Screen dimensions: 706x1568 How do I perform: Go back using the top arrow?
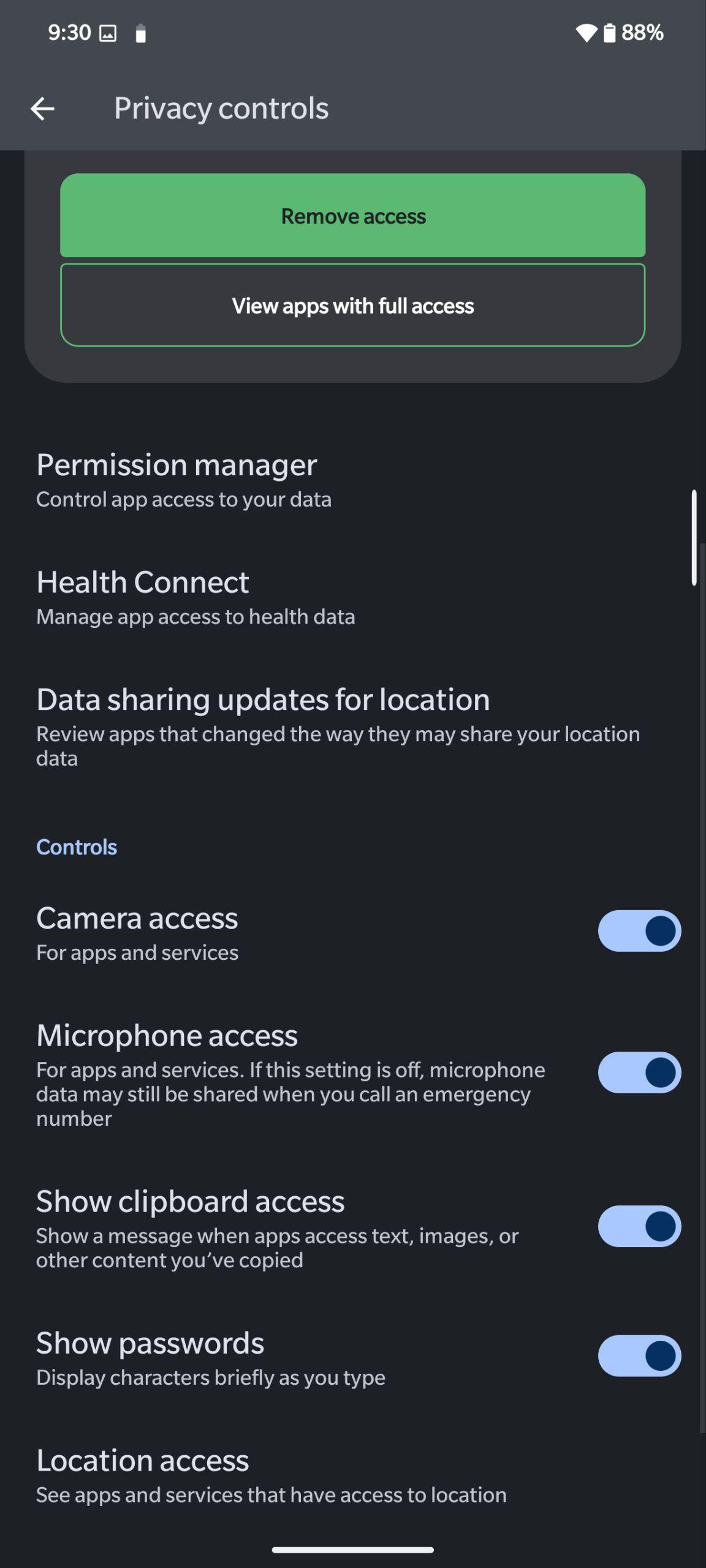tap(42, 109)
